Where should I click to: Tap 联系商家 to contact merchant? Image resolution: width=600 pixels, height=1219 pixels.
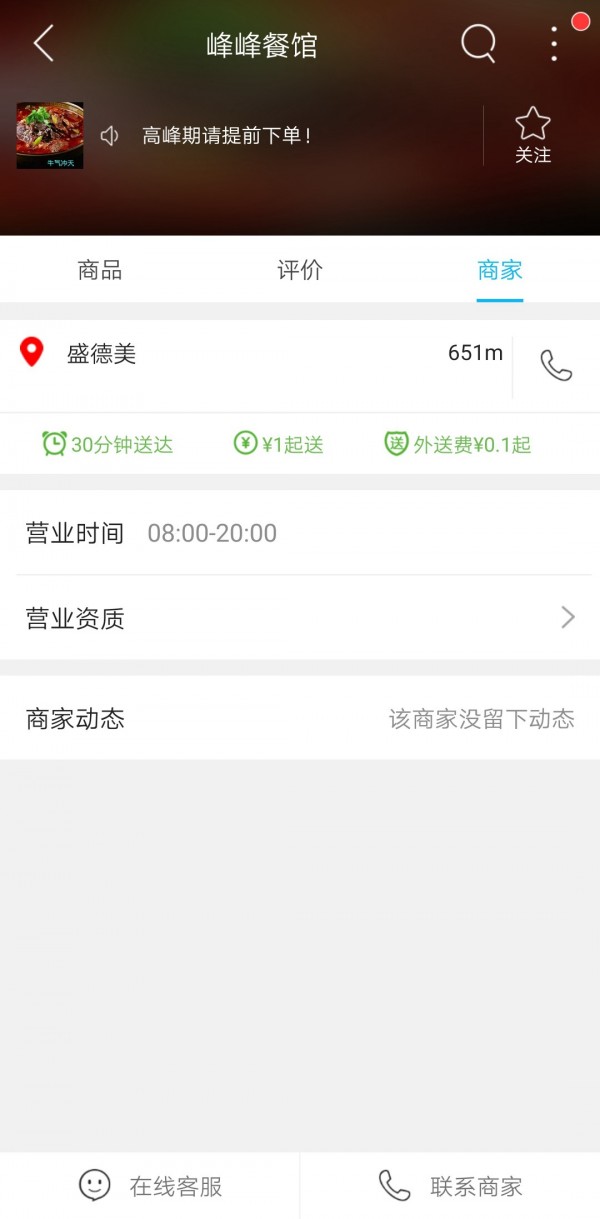tap(450, 1186)
